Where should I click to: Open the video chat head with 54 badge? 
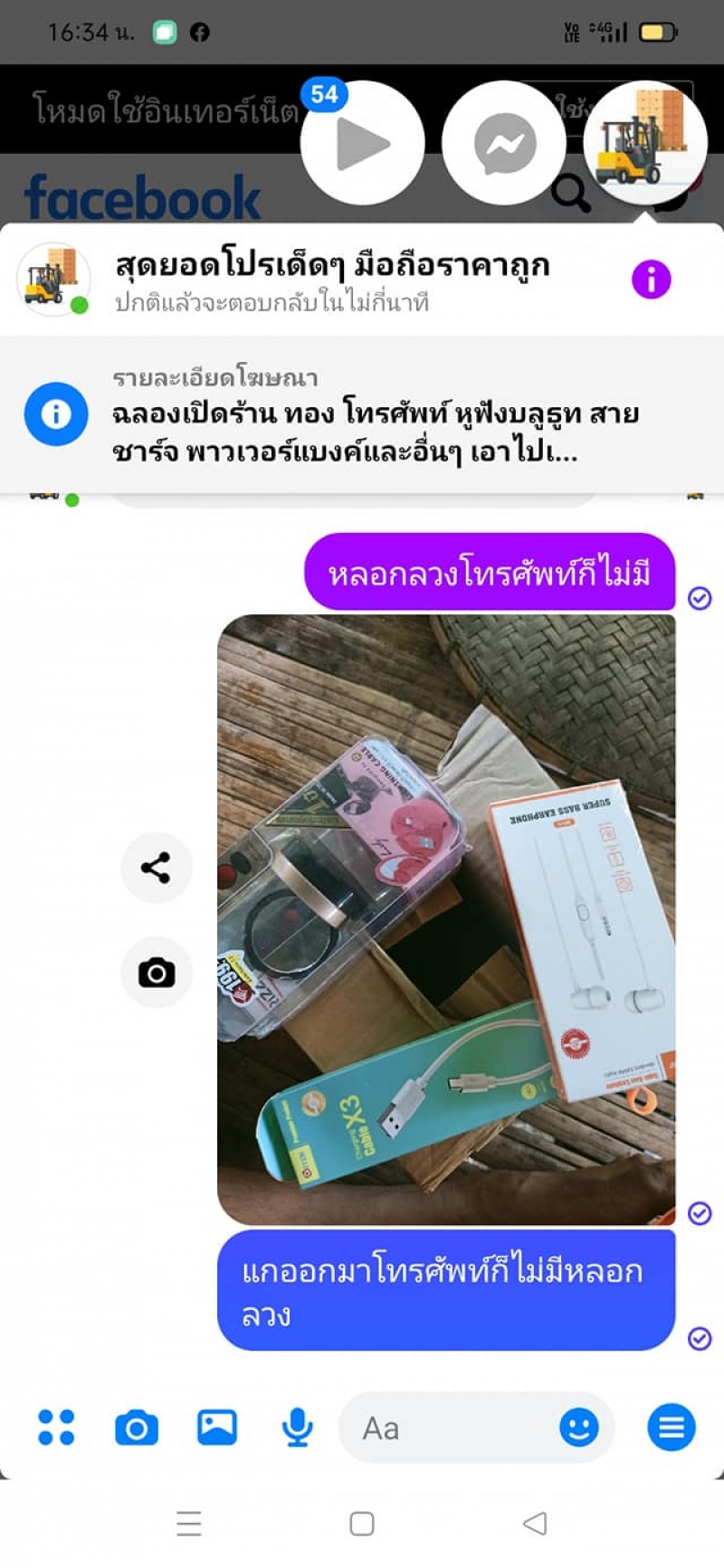pyautogui.click(x=362, y=143)
